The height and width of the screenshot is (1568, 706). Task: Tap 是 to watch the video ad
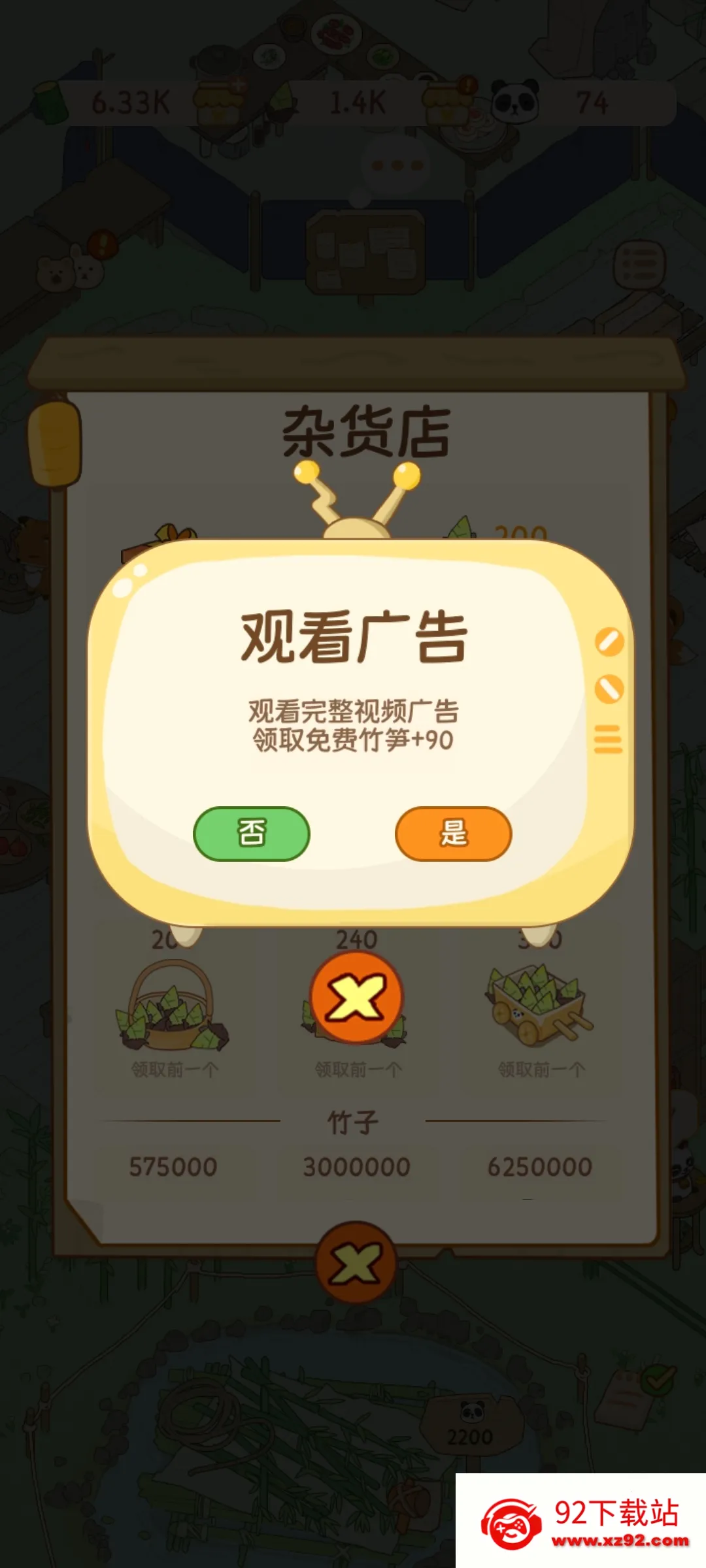453,834
